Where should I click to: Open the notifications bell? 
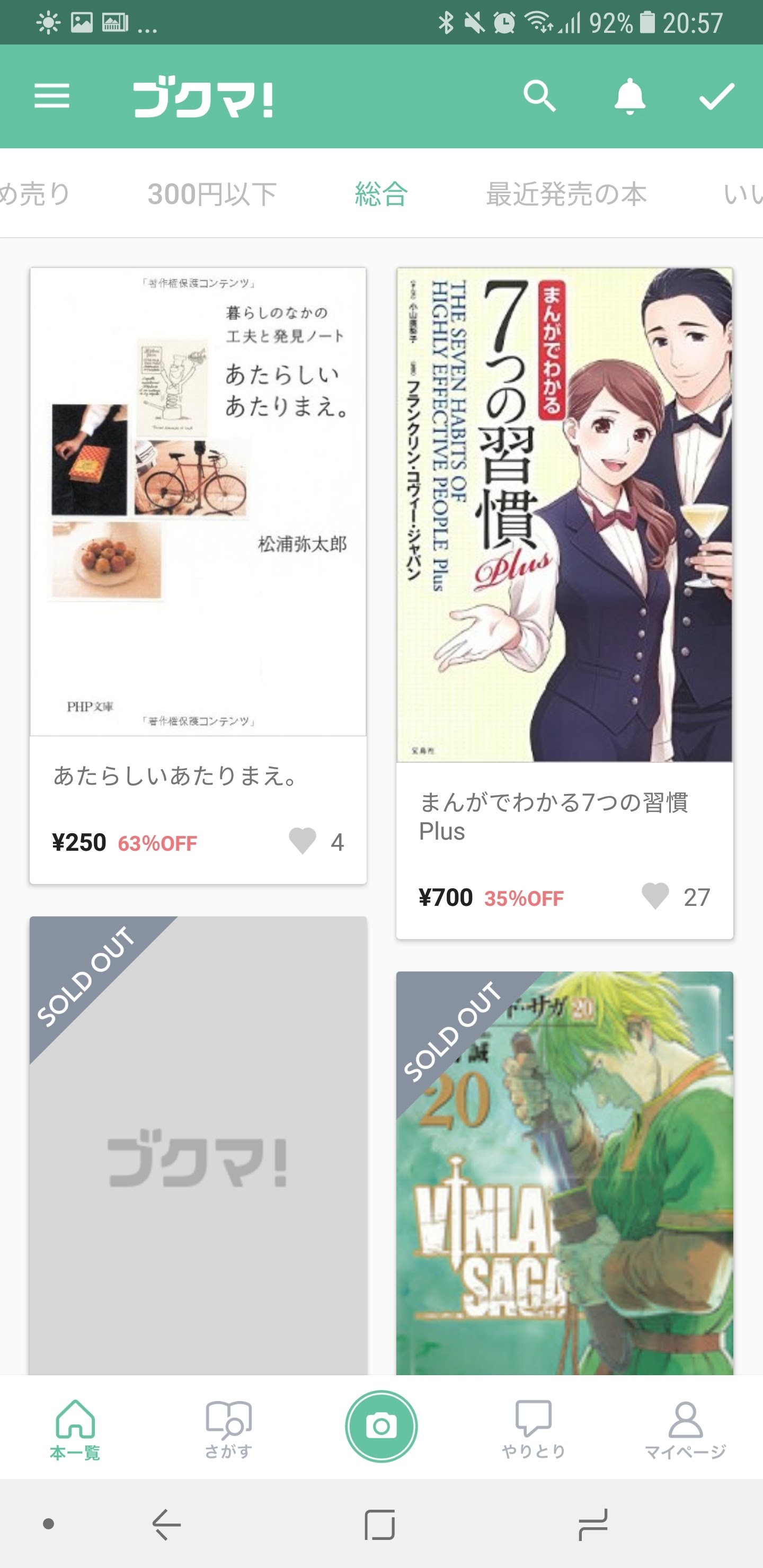(629, 96)
